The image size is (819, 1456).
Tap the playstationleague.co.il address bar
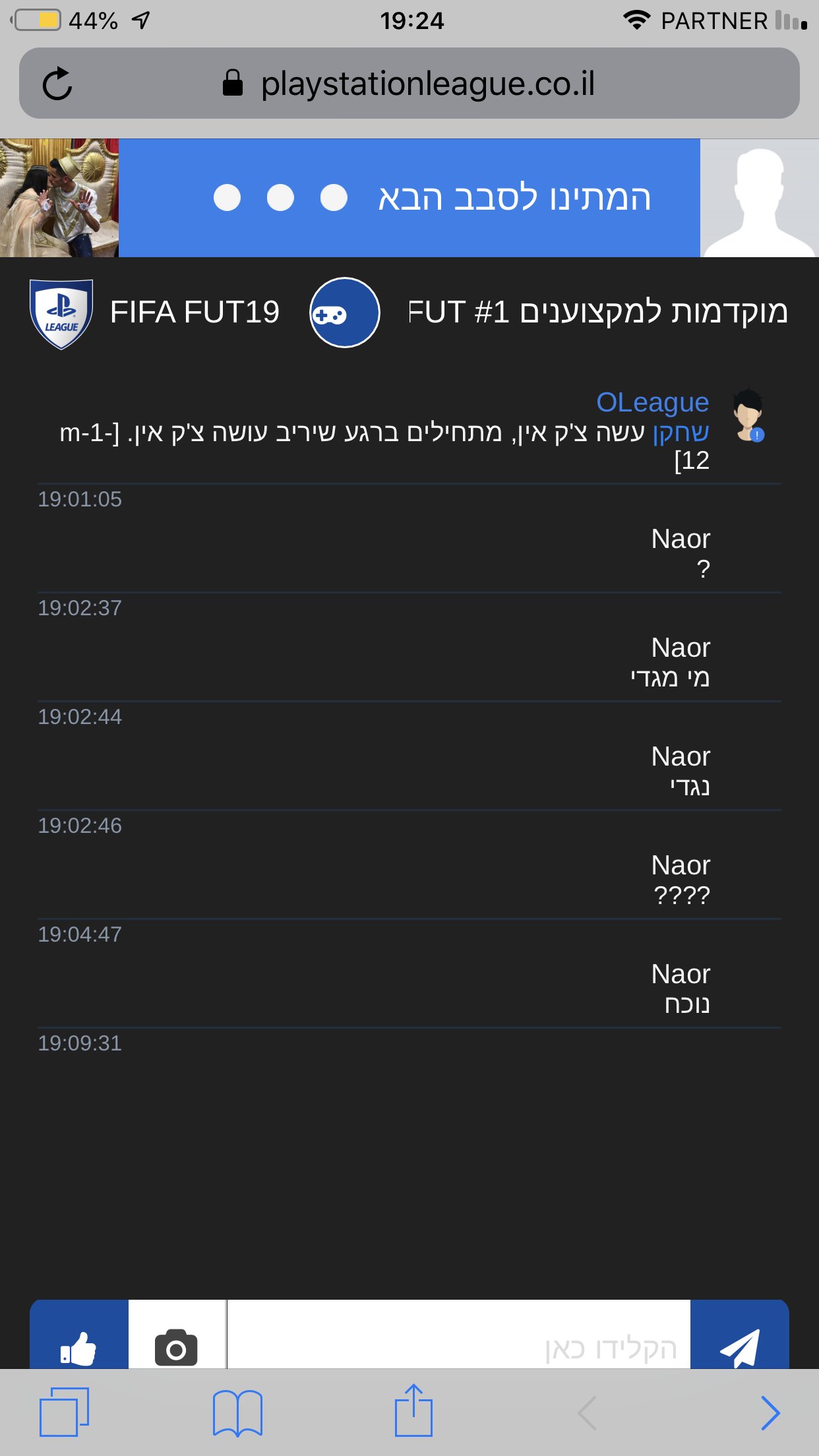pyautogui.click(x=409, y=84)
